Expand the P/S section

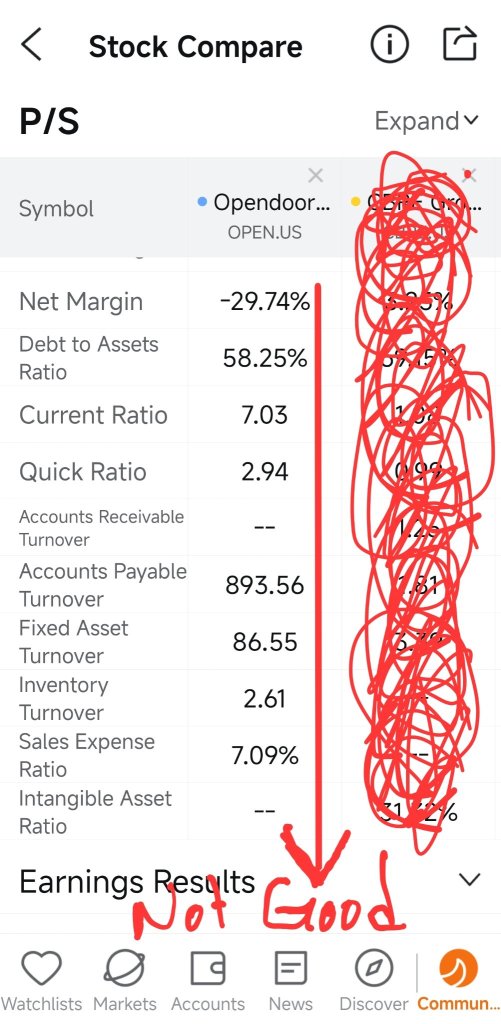426,121
